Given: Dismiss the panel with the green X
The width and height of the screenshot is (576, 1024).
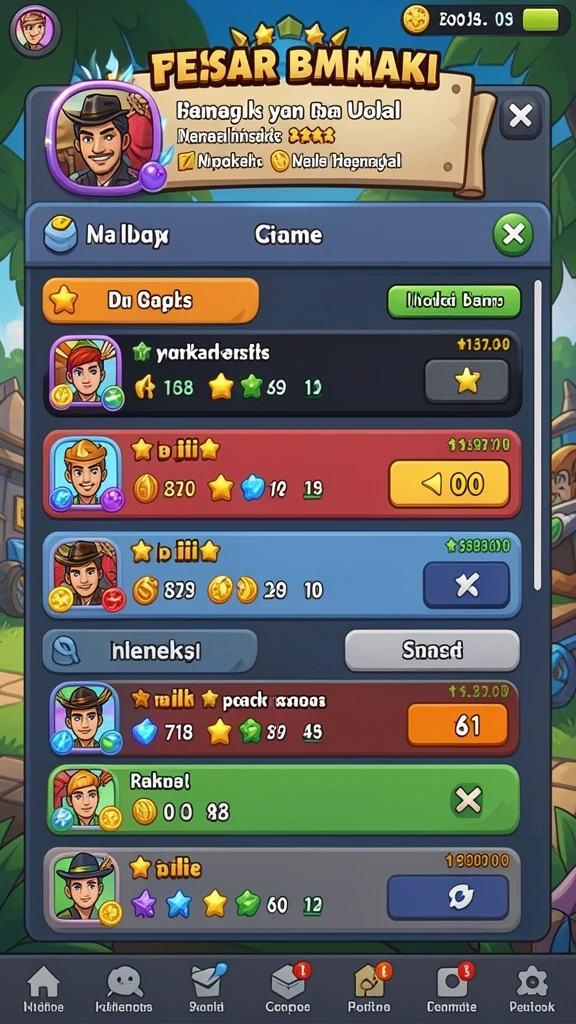Looking at the screenshot, I should (x=513, y=234).
